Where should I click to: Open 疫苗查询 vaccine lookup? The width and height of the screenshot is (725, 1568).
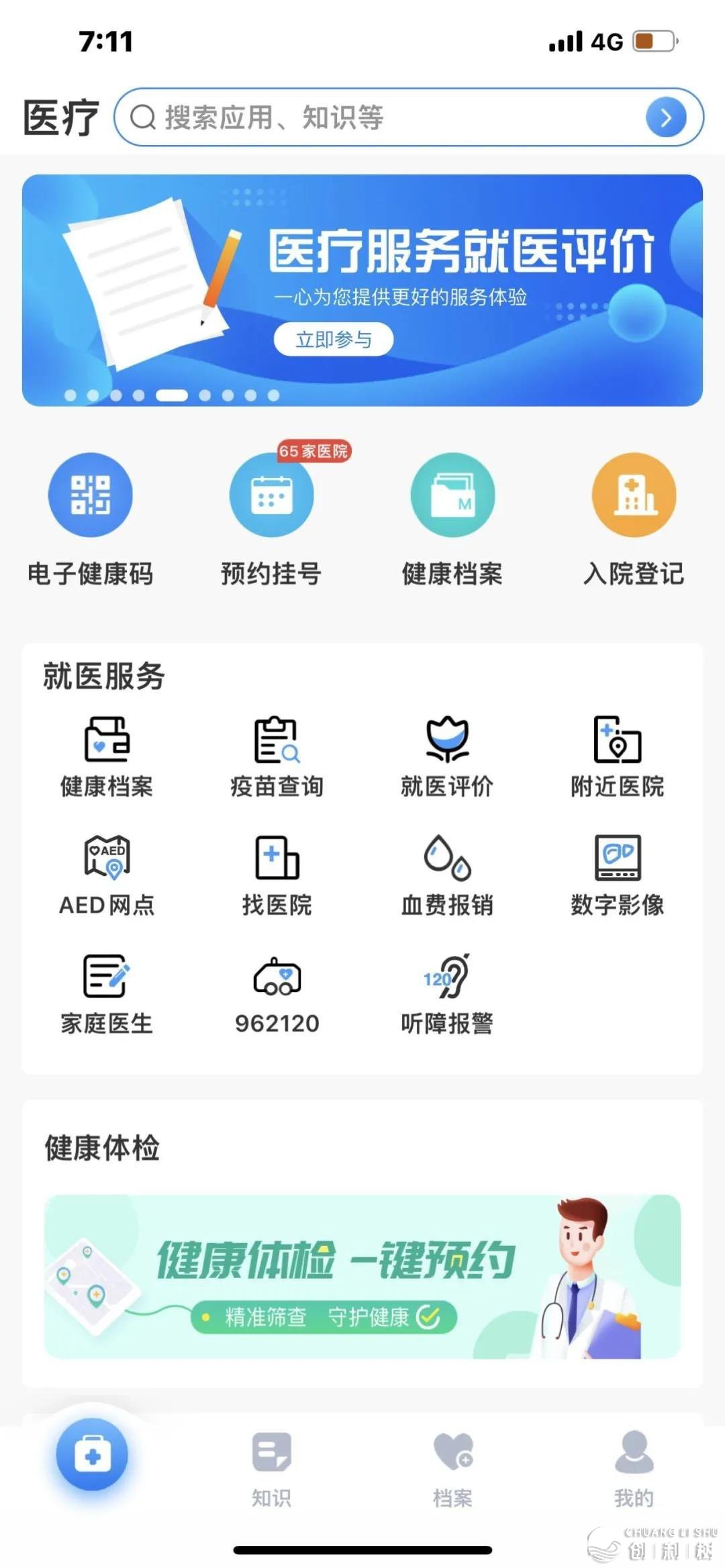[277, 756]
